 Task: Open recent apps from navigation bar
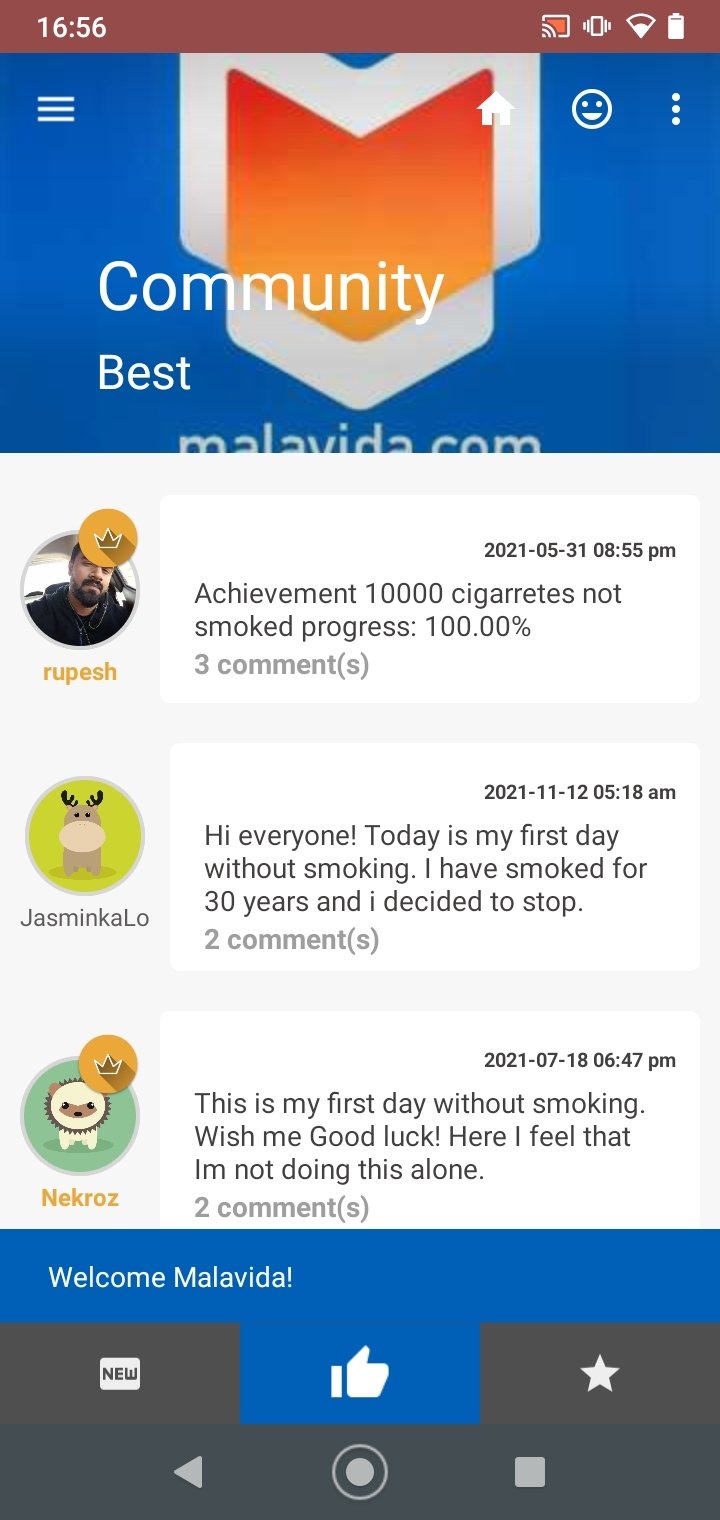pos(529,1472)
